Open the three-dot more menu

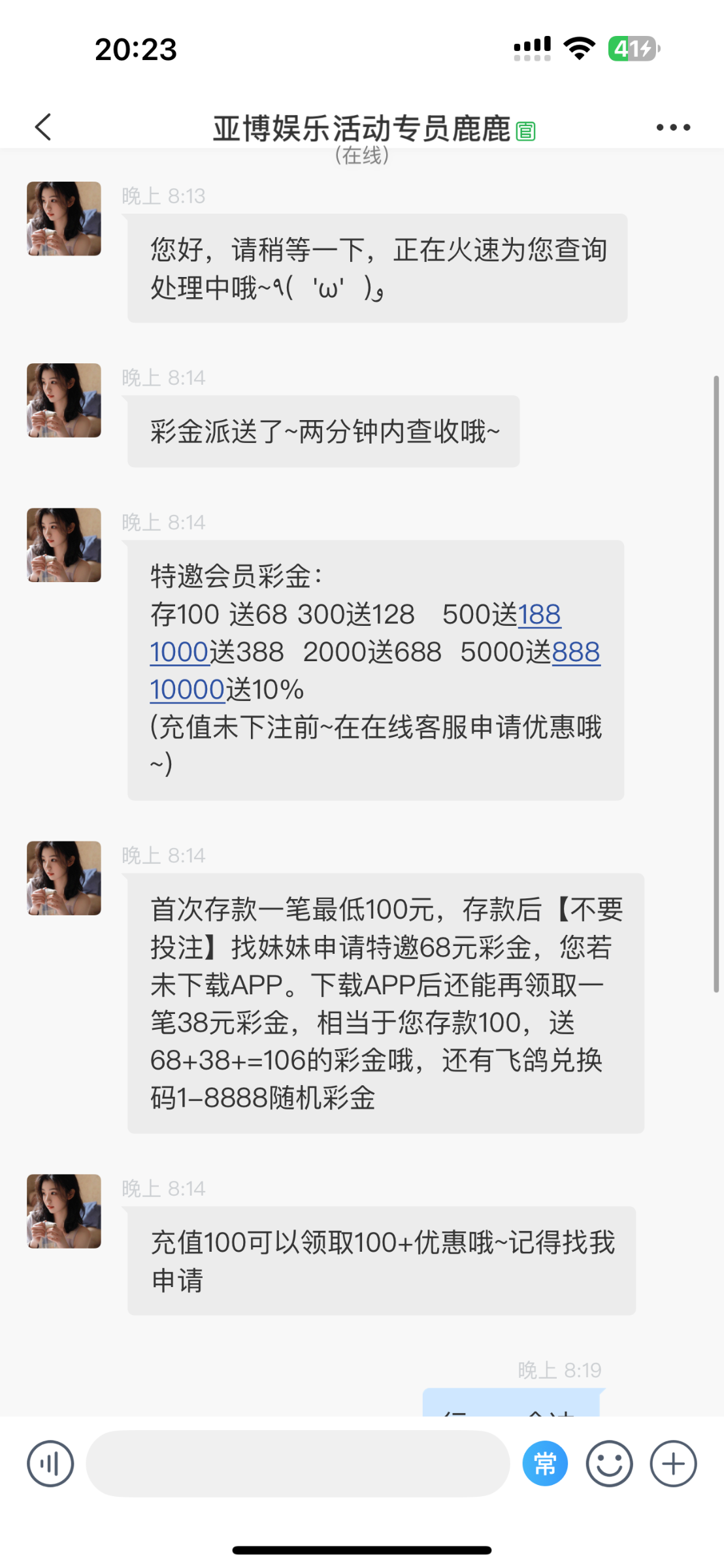[x=673, y=127]
